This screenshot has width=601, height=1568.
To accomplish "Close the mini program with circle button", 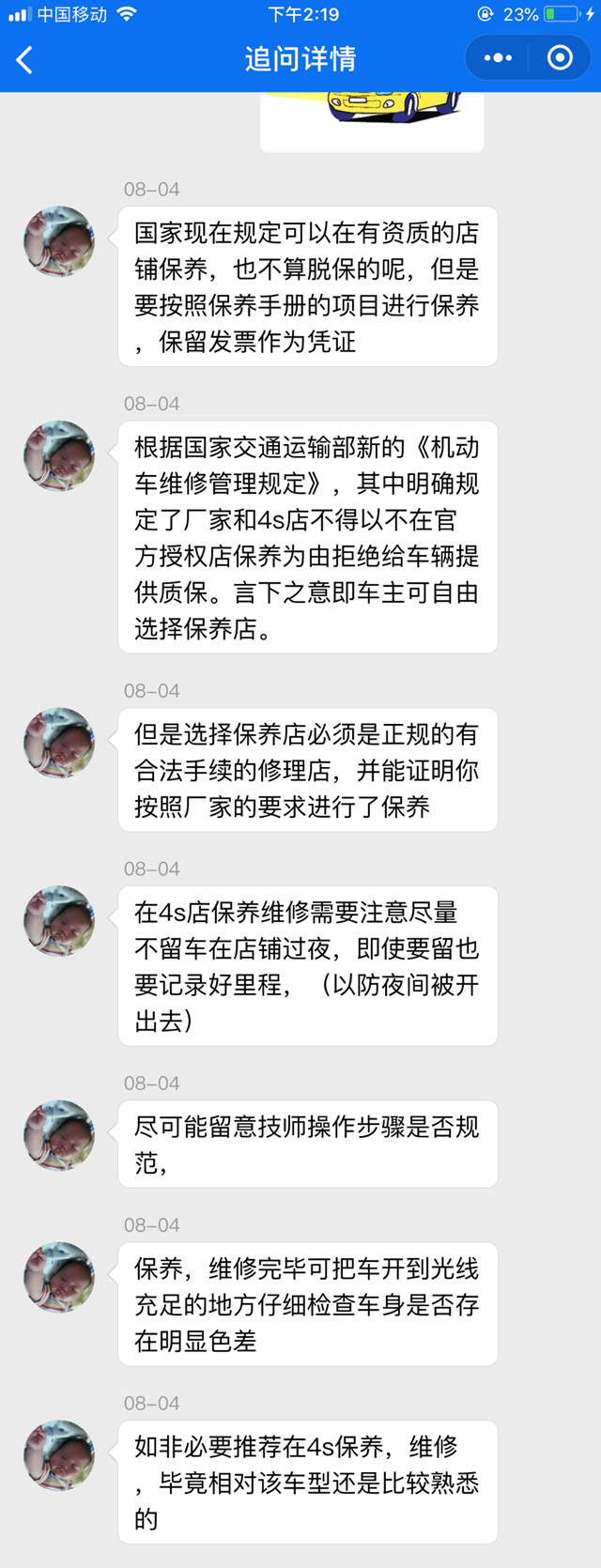I will click(560, 58).
